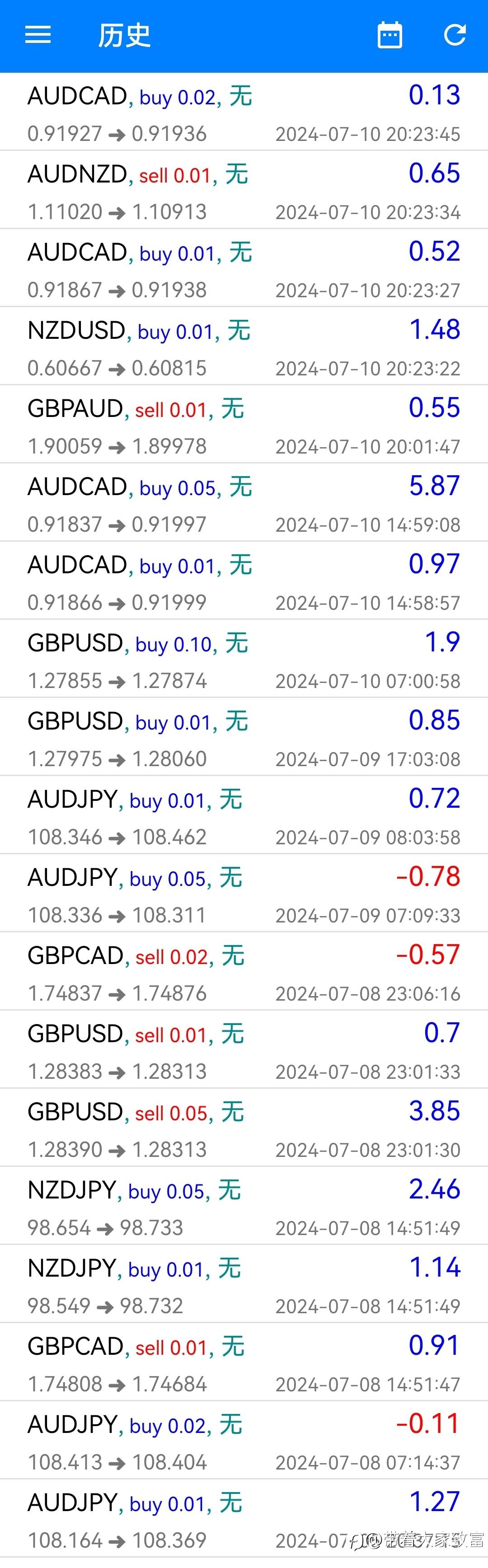View the AUDCAD buy 0.05 trade details
Screen dimensions: 488x1568
pyautogui.click(x=244, y=503)
